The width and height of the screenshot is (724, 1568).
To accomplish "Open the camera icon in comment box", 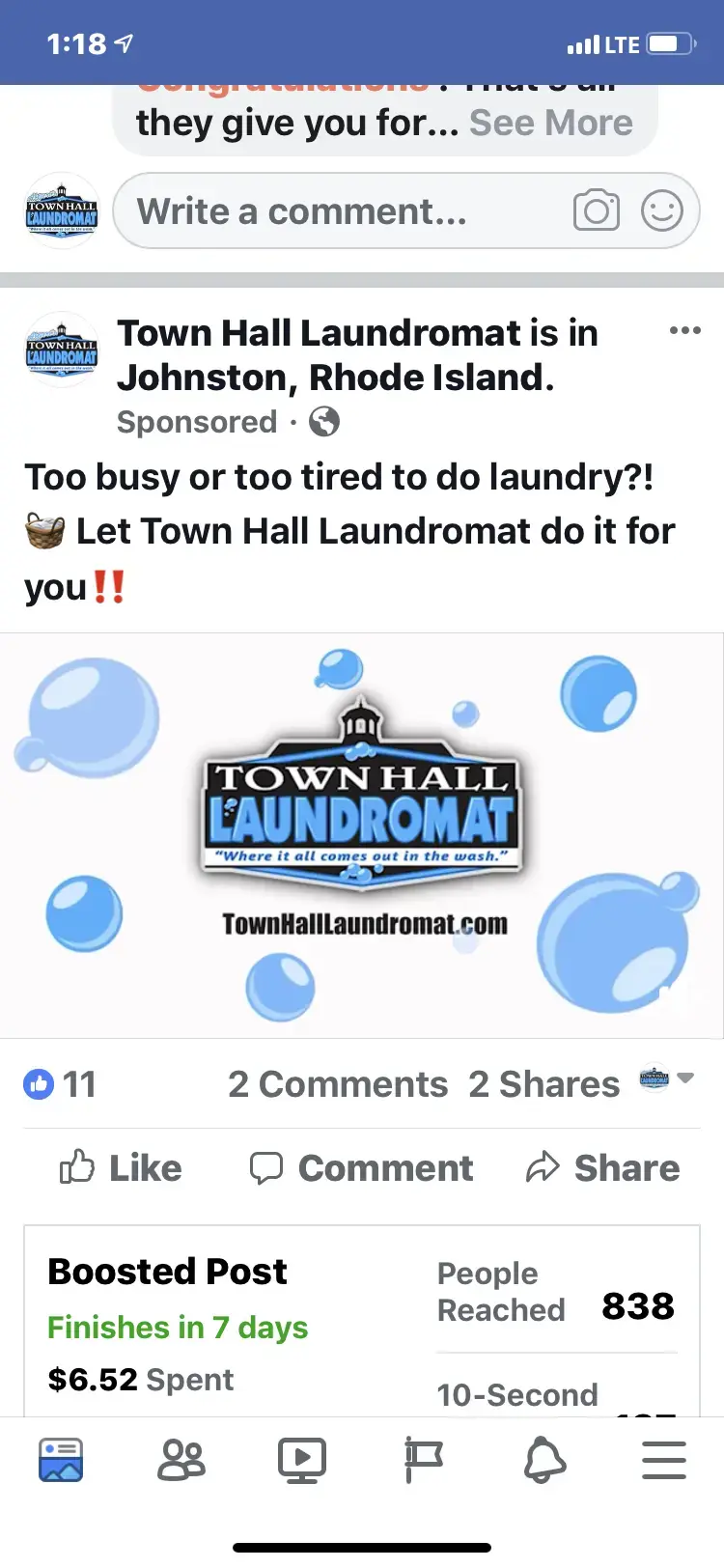I will pyautogui.click(x=597, y=210).
